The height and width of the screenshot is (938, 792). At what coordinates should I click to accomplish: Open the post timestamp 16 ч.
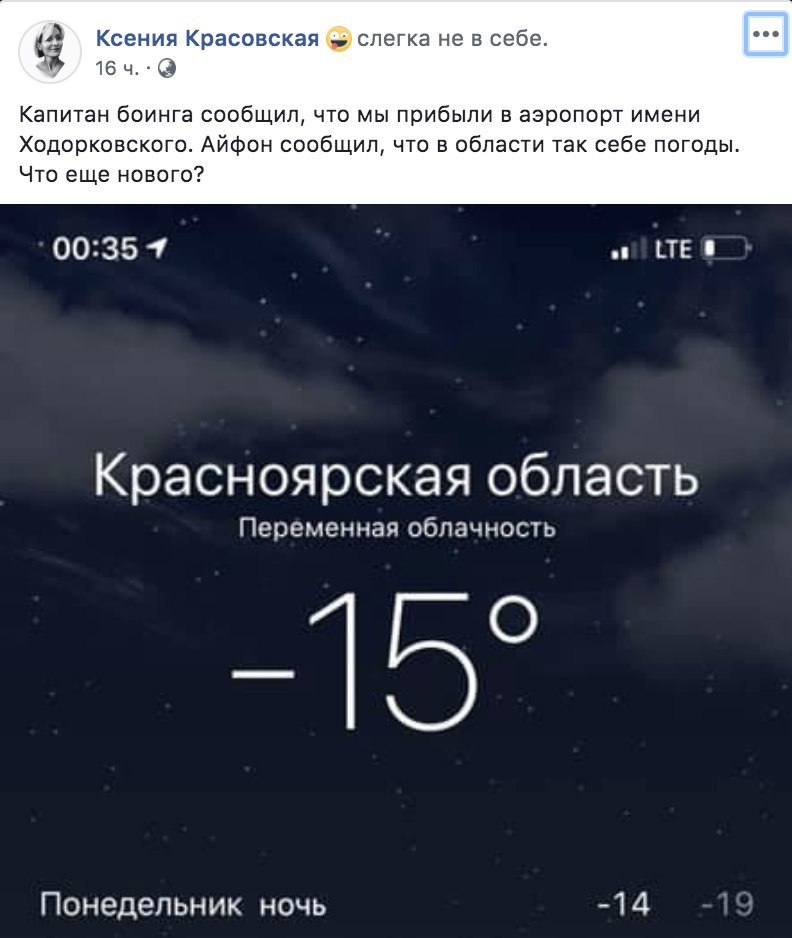(118, 68)
